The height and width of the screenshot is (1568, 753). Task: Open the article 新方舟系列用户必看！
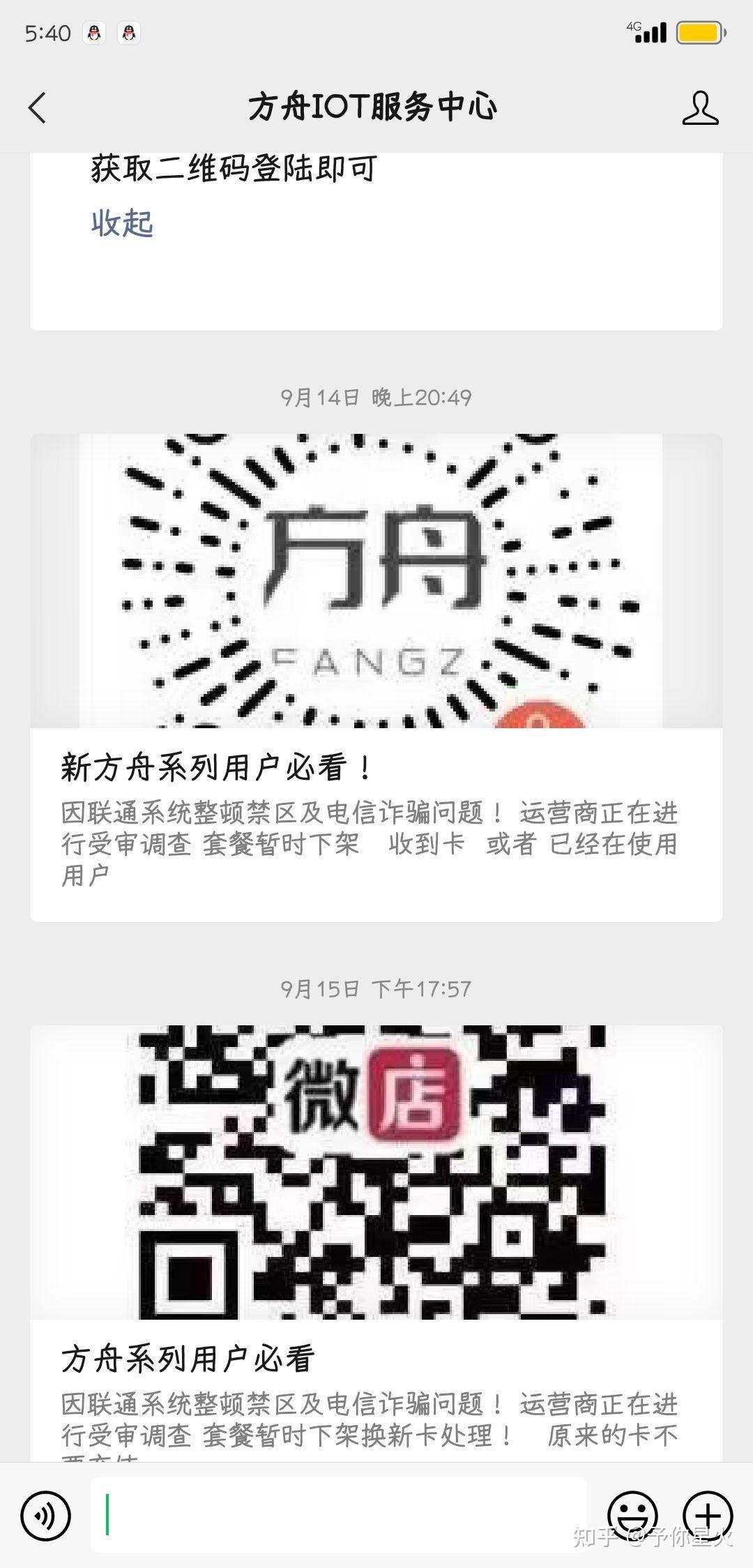click(376, 677)
